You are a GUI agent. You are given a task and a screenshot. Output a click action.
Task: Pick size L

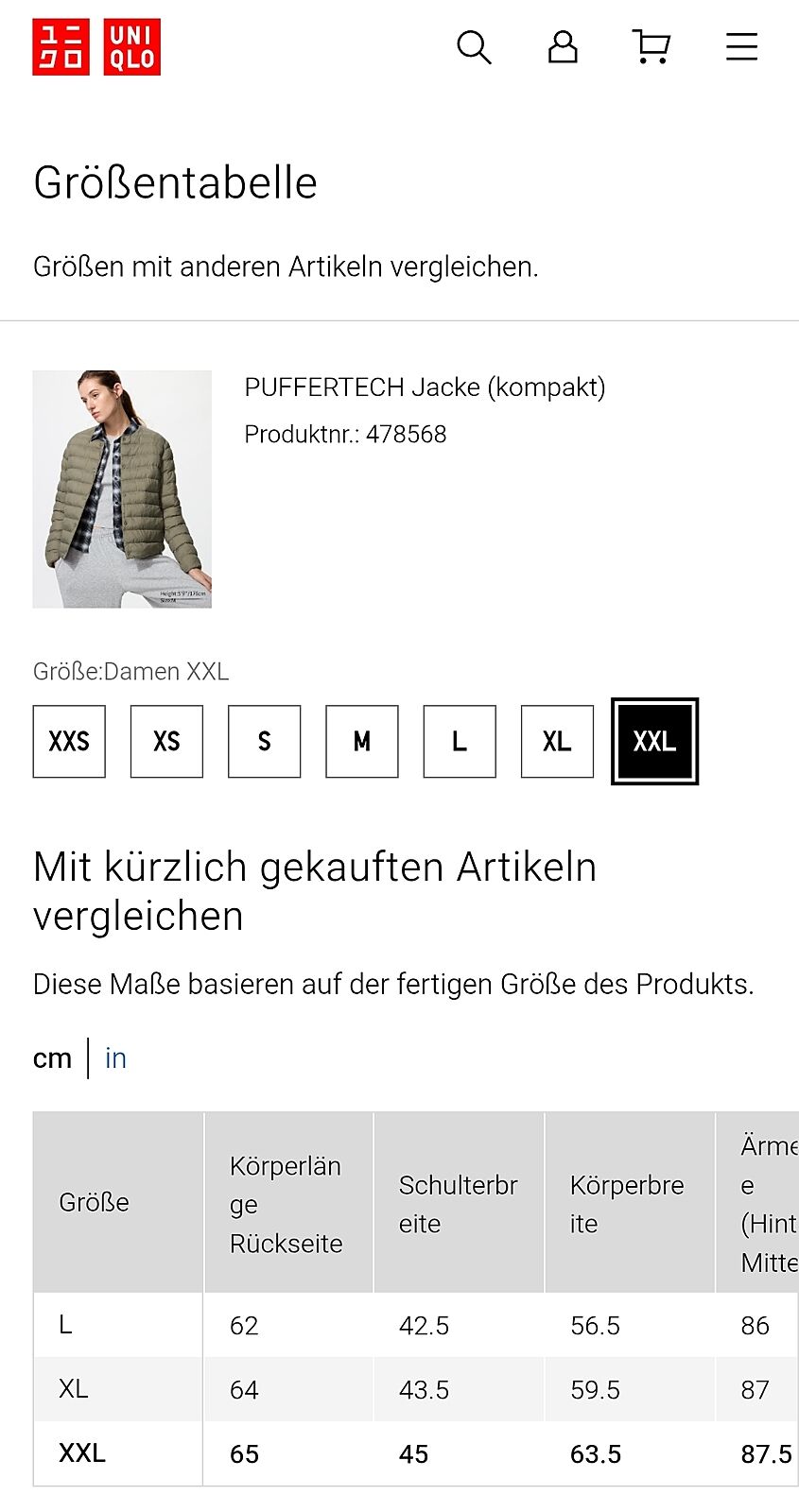click(460, 742)
